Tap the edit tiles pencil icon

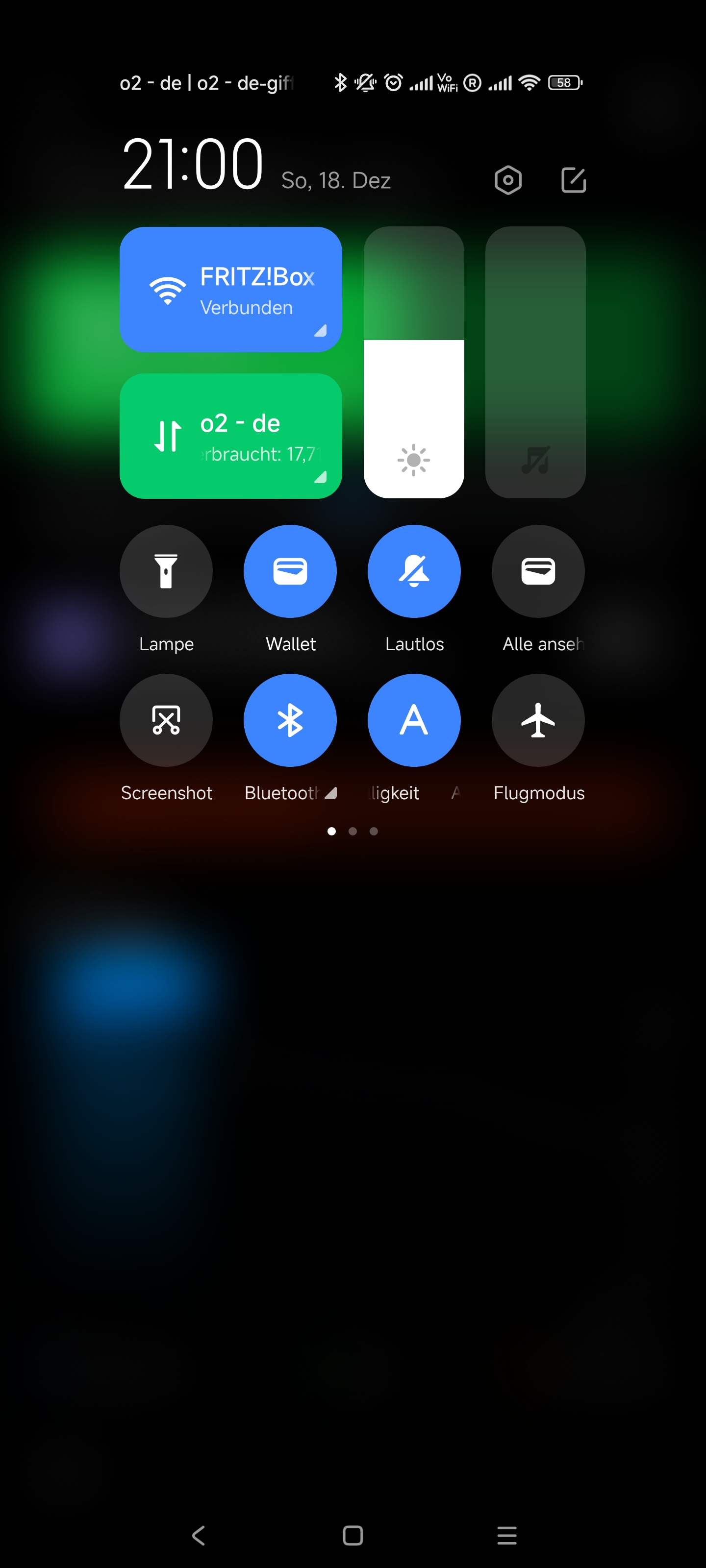[x=573, y=180]
